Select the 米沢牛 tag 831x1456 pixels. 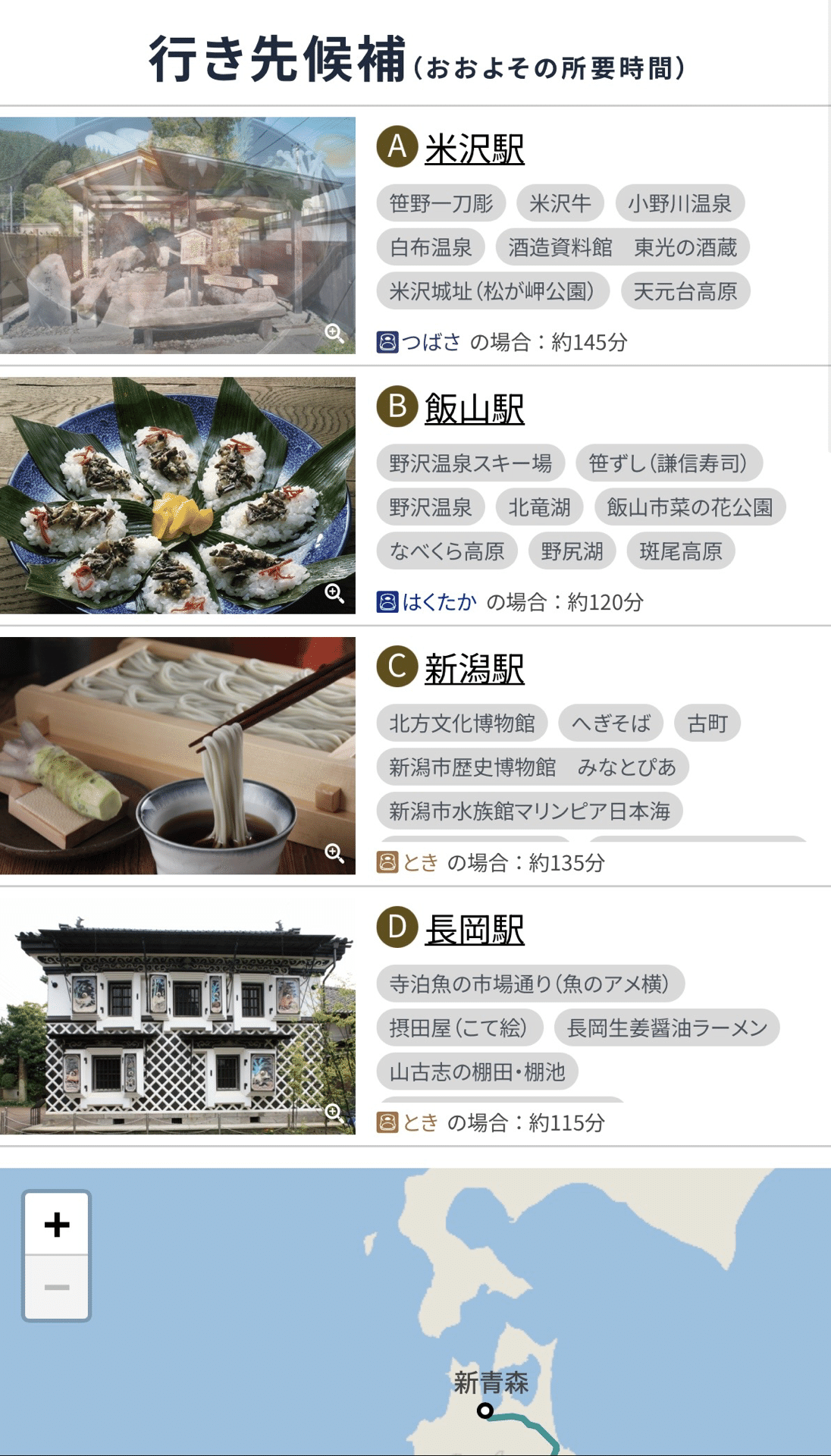[x=560, y=202]
